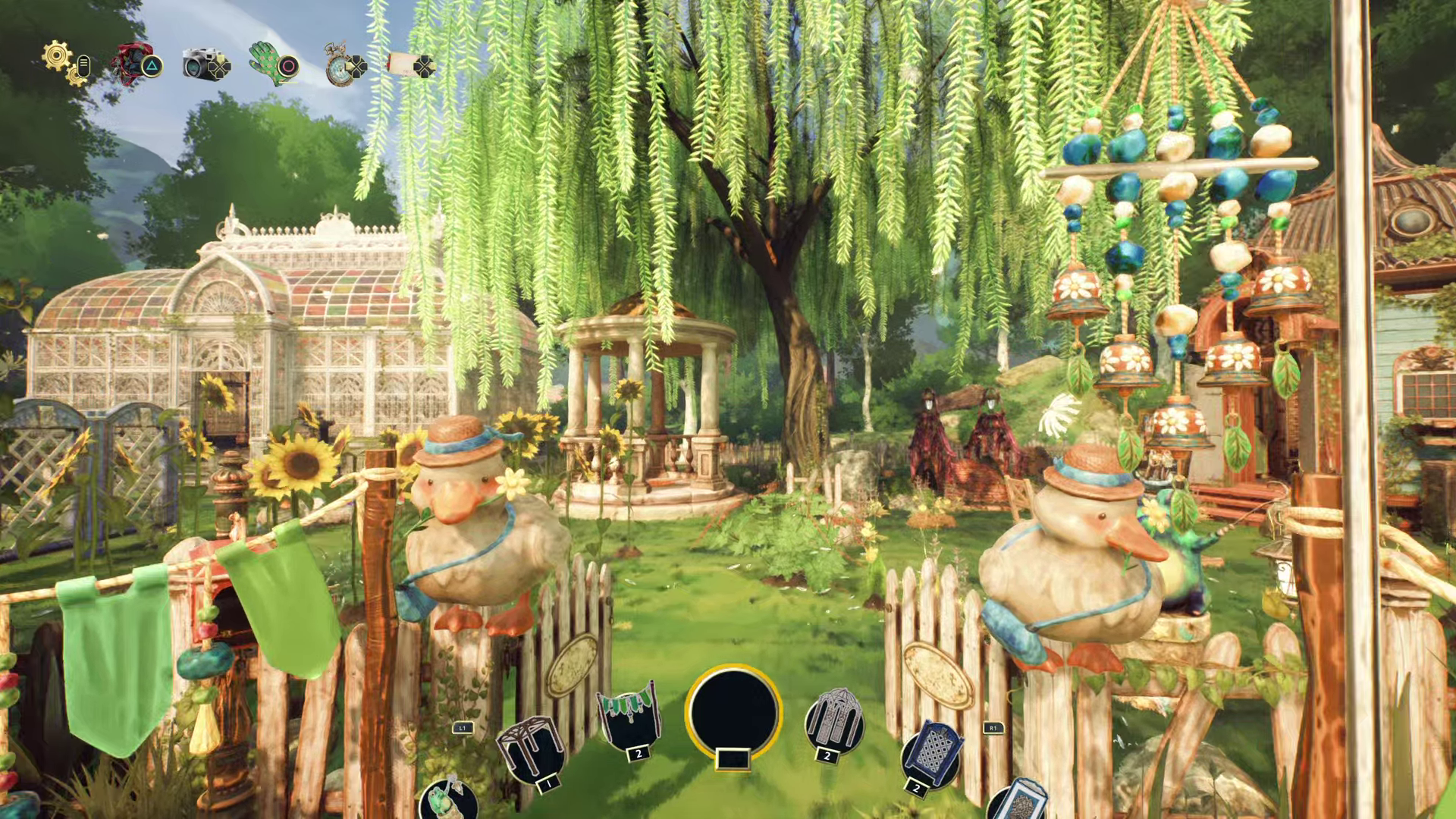The height and width of the screenshot is (819, 1456).
Task: Open the red seed pouch inventory
Action: coord(133,64)
